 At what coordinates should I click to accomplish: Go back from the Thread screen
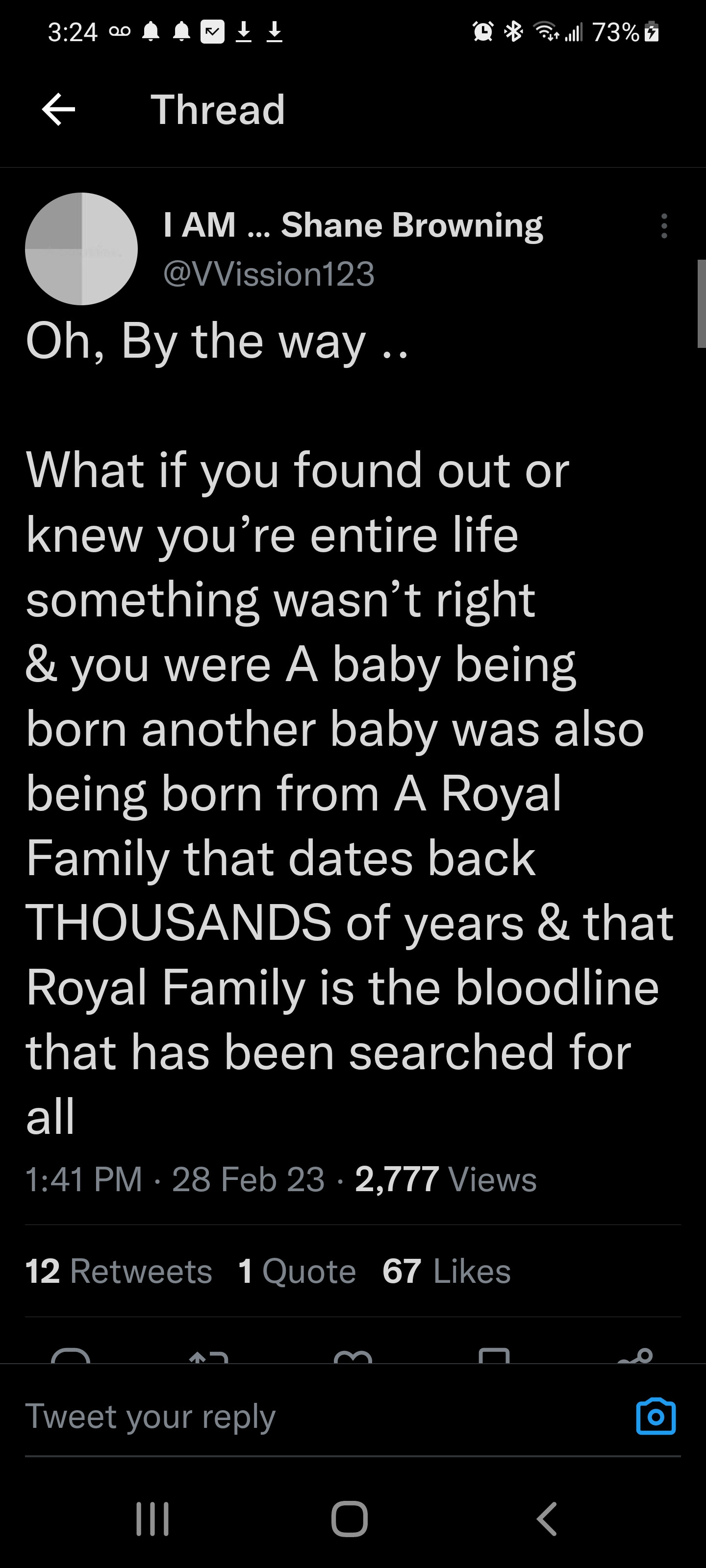(x=58, y=110)
